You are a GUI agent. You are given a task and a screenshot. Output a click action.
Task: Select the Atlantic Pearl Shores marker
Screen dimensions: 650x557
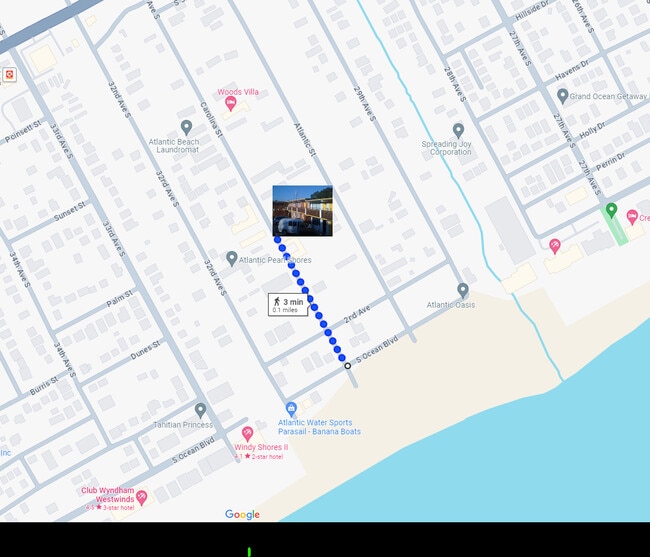click(232, 258)
